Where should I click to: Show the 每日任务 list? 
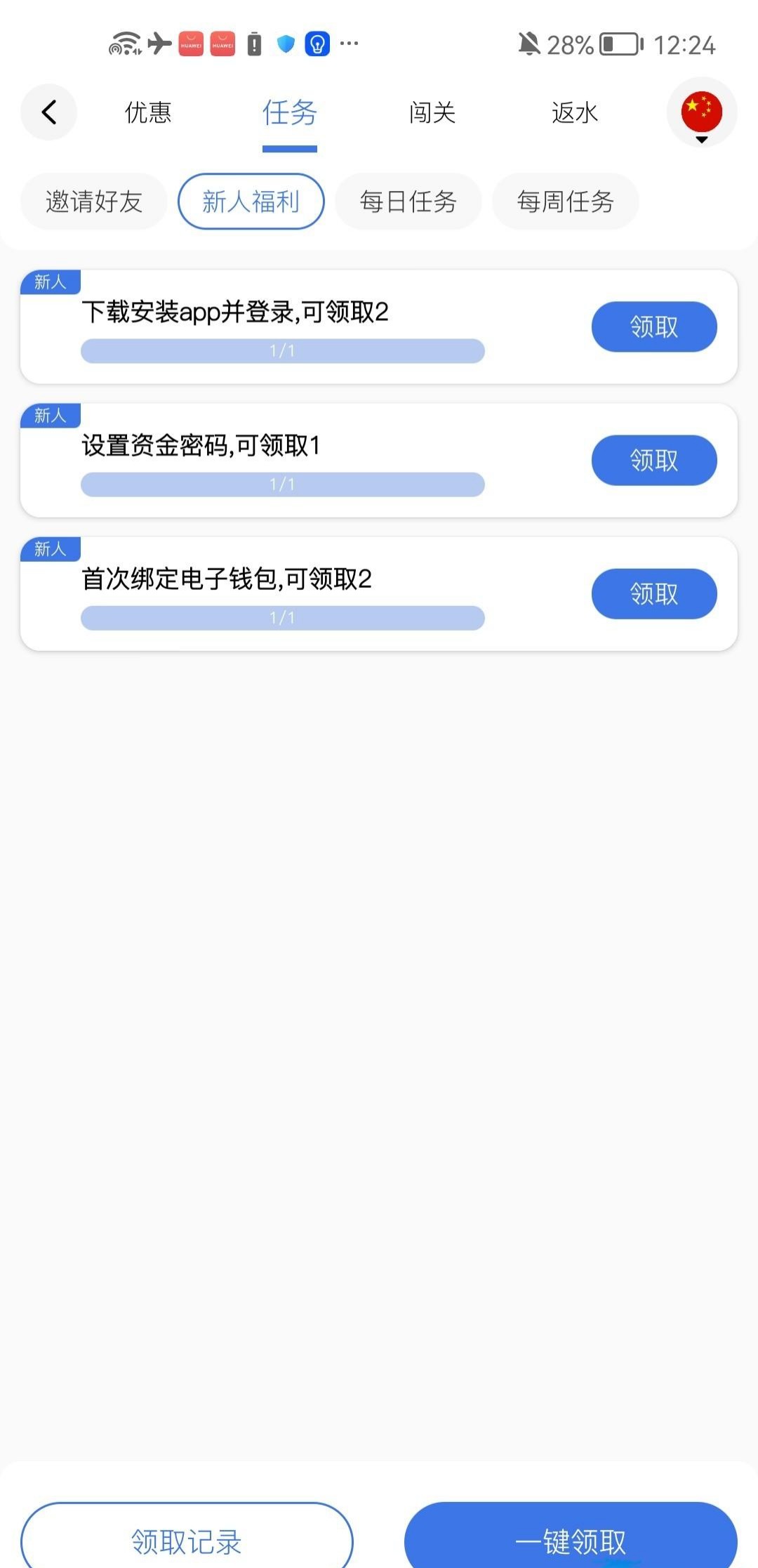[408, 202]
